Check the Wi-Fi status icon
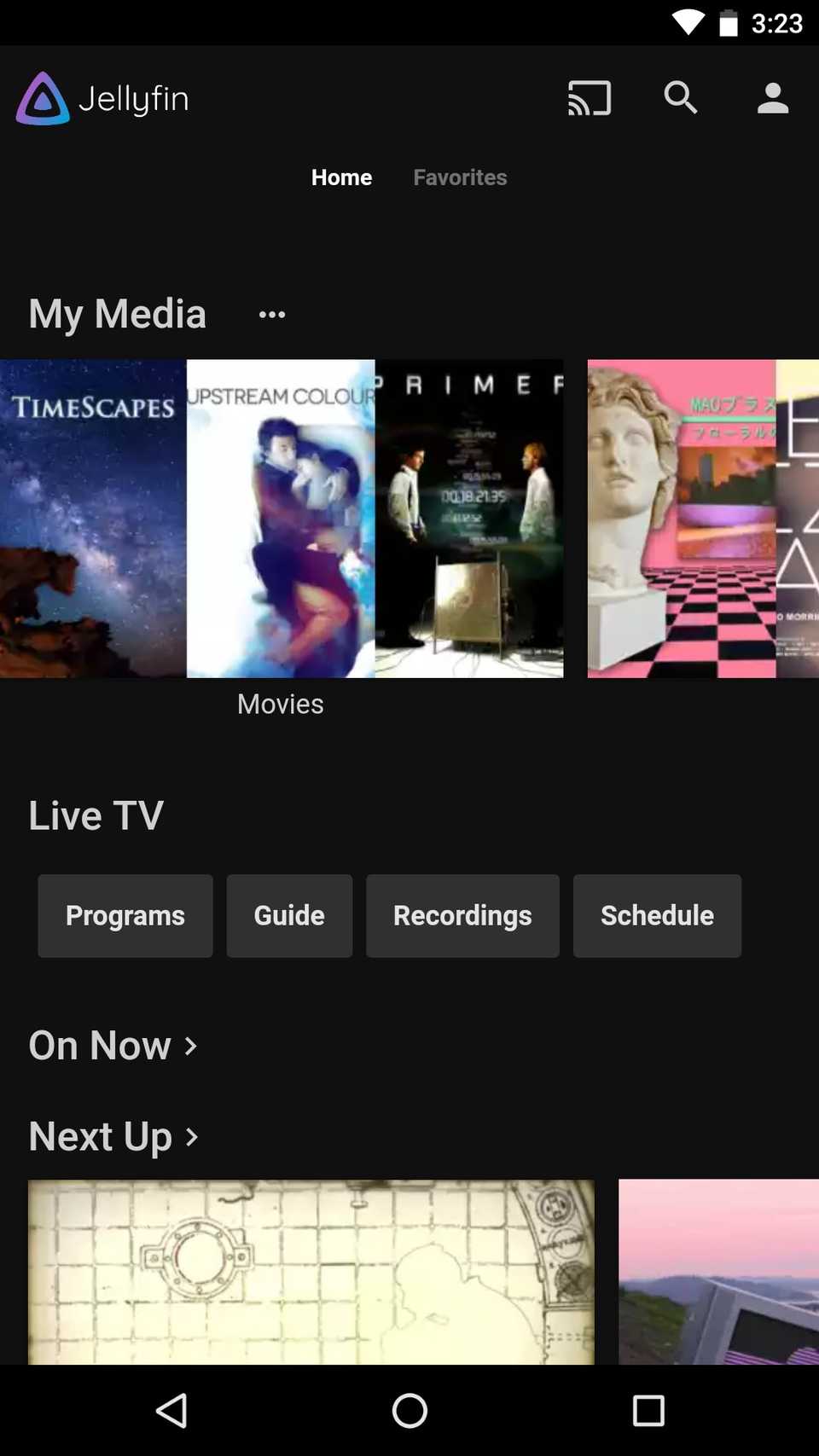 [x=688, y=22]
